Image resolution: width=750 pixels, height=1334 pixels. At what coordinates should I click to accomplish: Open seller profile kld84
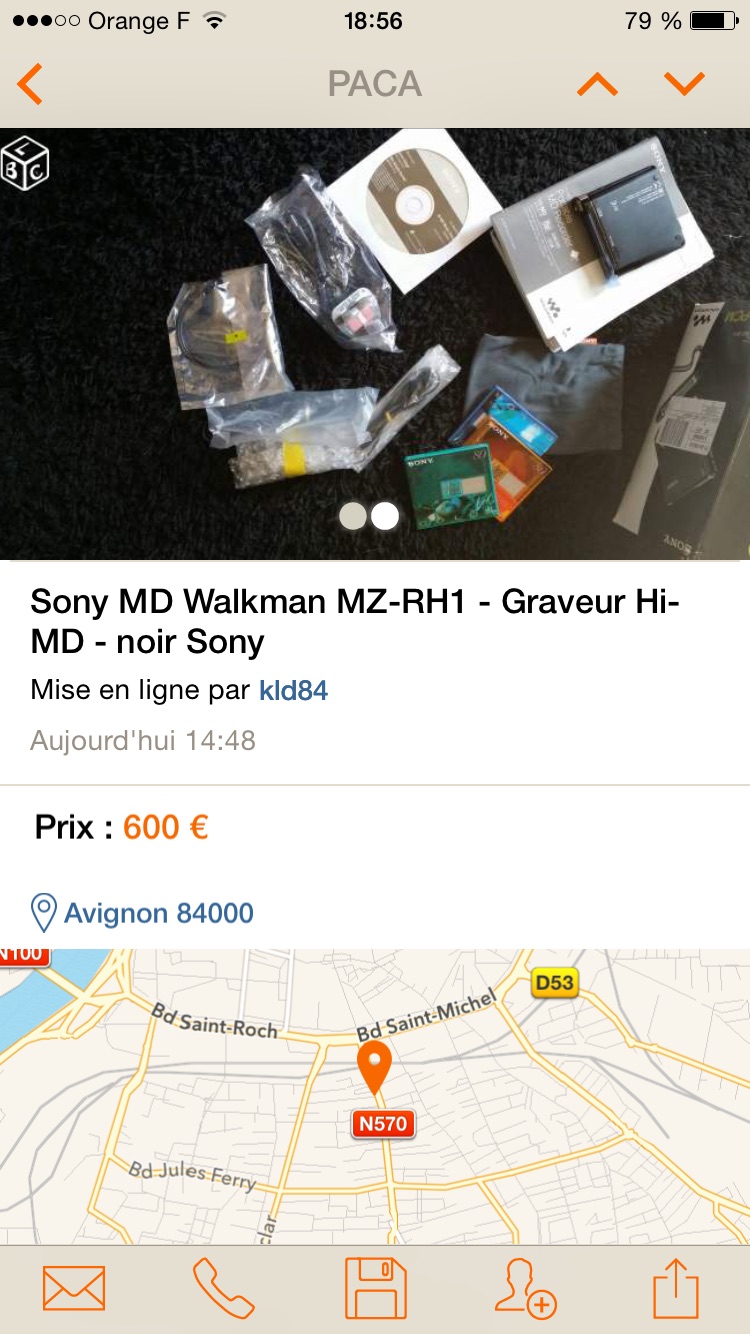tap(293, 691)
